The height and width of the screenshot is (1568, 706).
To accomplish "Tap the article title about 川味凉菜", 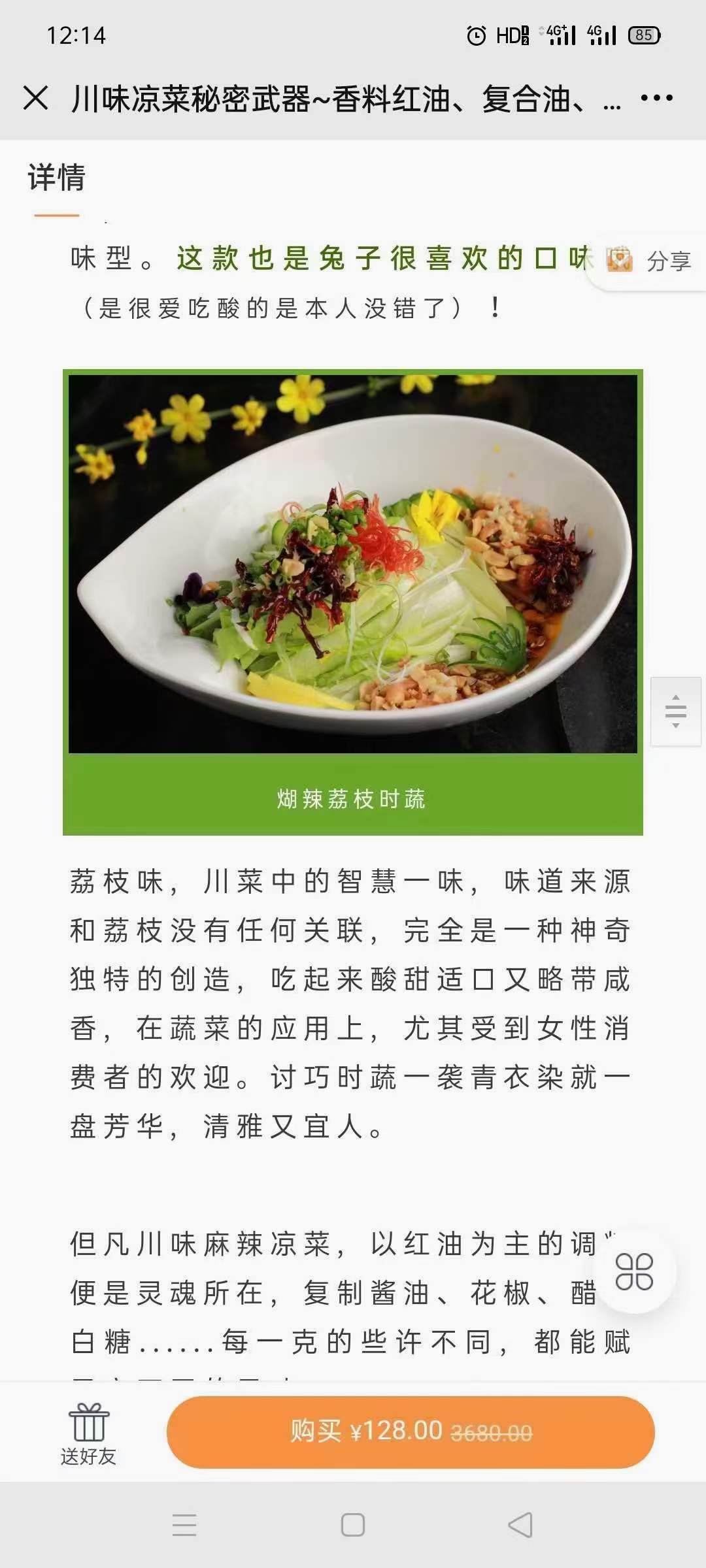I will 340,99.
